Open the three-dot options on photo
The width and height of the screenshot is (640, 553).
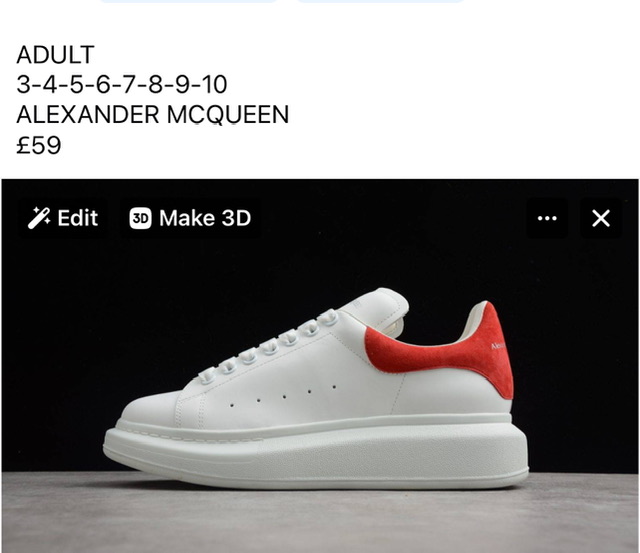pyautogui.click(x=547, y=218)
